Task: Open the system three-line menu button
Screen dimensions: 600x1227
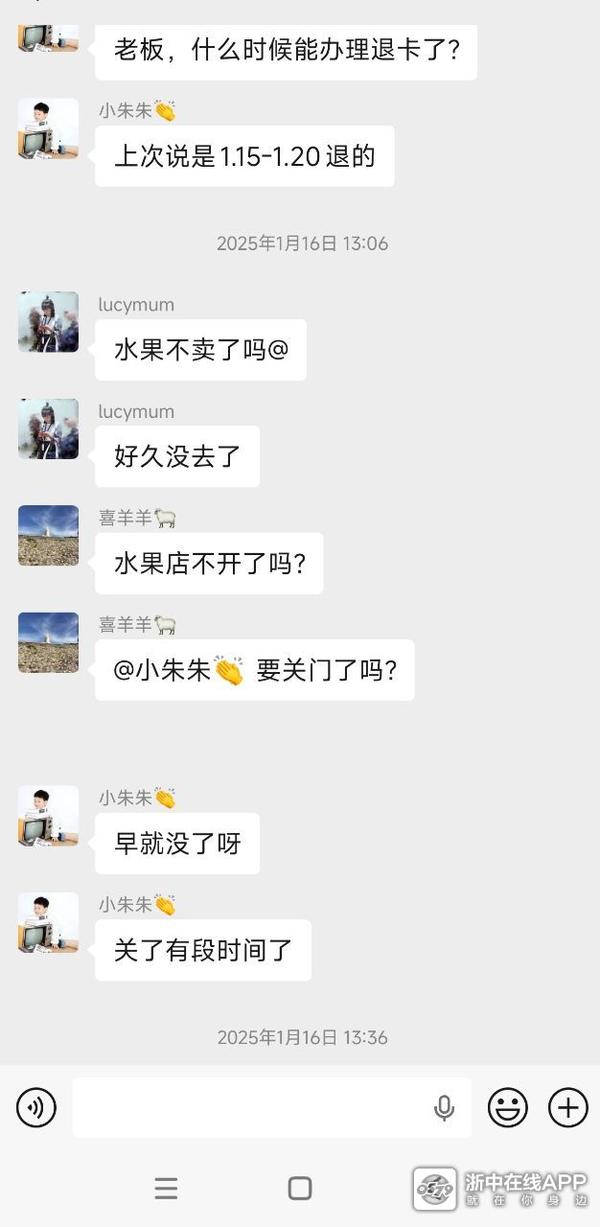Action: click(166, 1188)
